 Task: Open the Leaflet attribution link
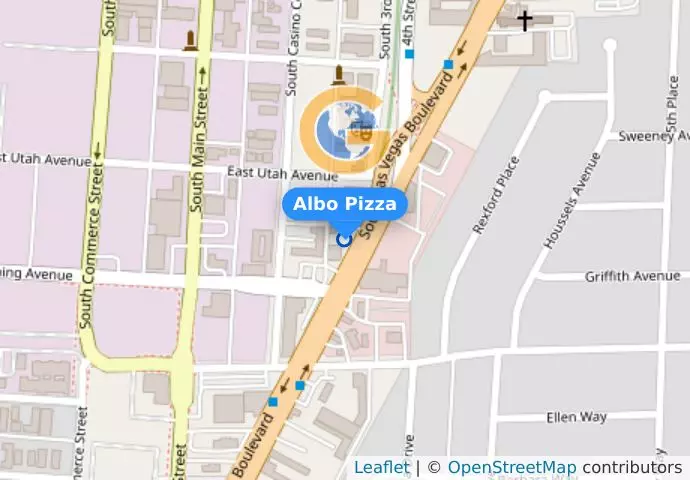point(381,467)
